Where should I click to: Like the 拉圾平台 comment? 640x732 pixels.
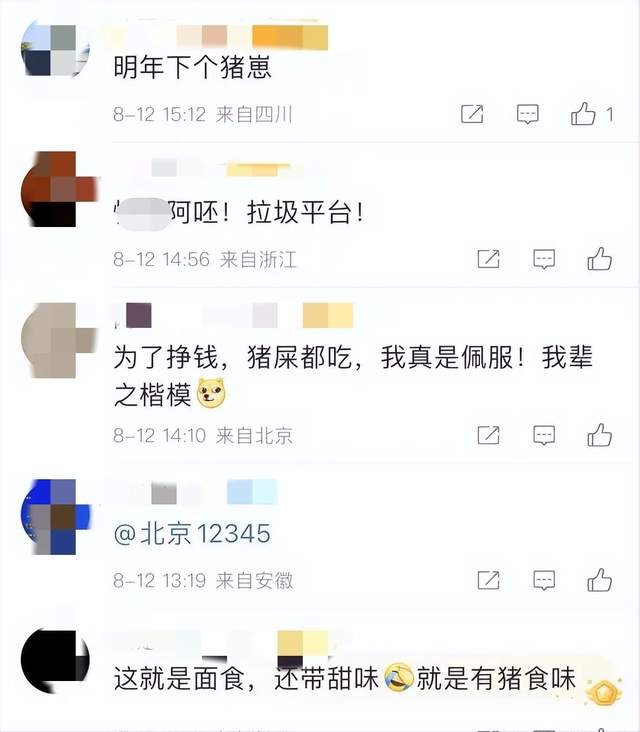click(600, 260)
